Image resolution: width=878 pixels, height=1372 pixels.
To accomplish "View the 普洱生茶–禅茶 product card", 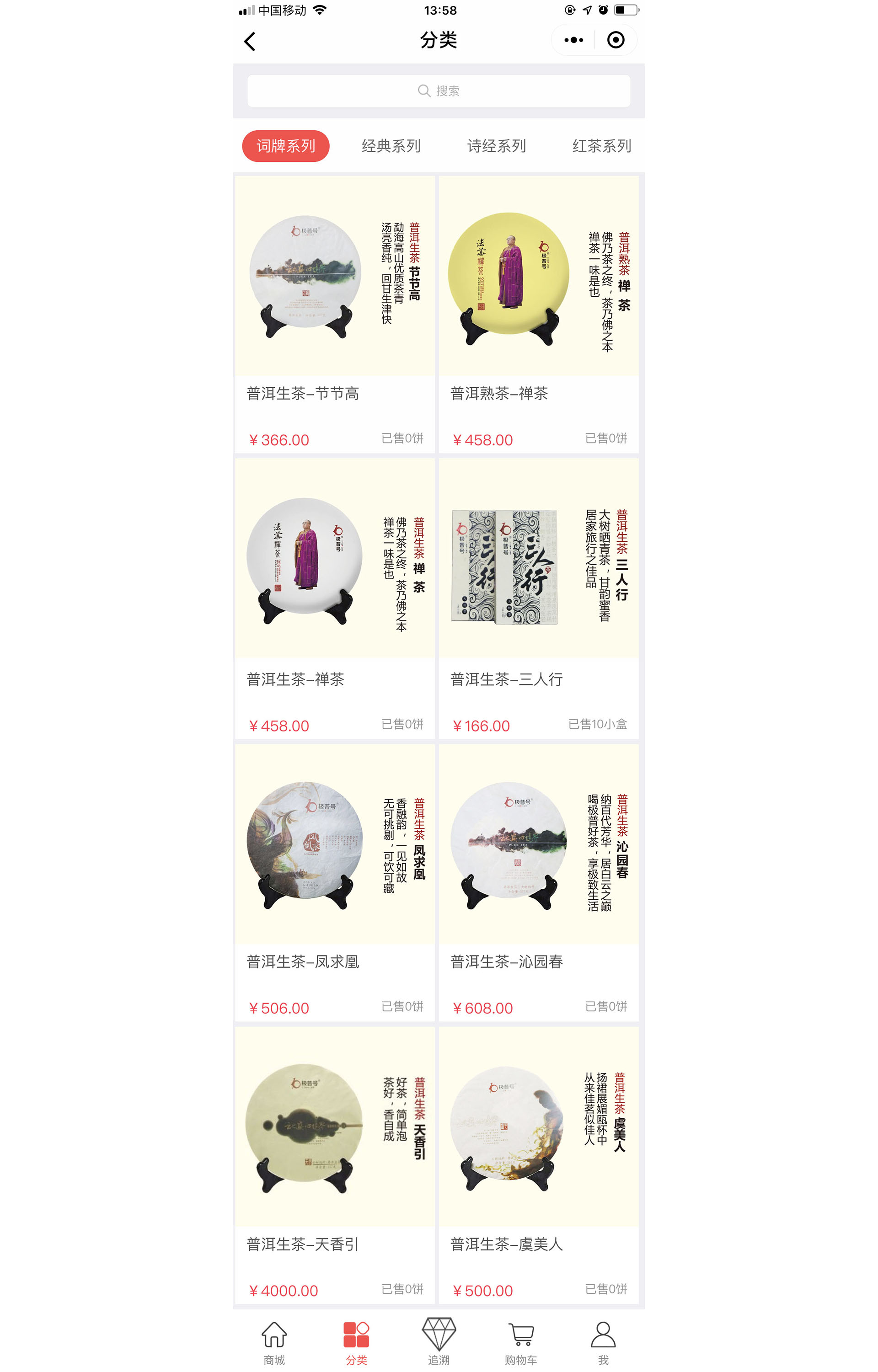I will tap(335, 598).
